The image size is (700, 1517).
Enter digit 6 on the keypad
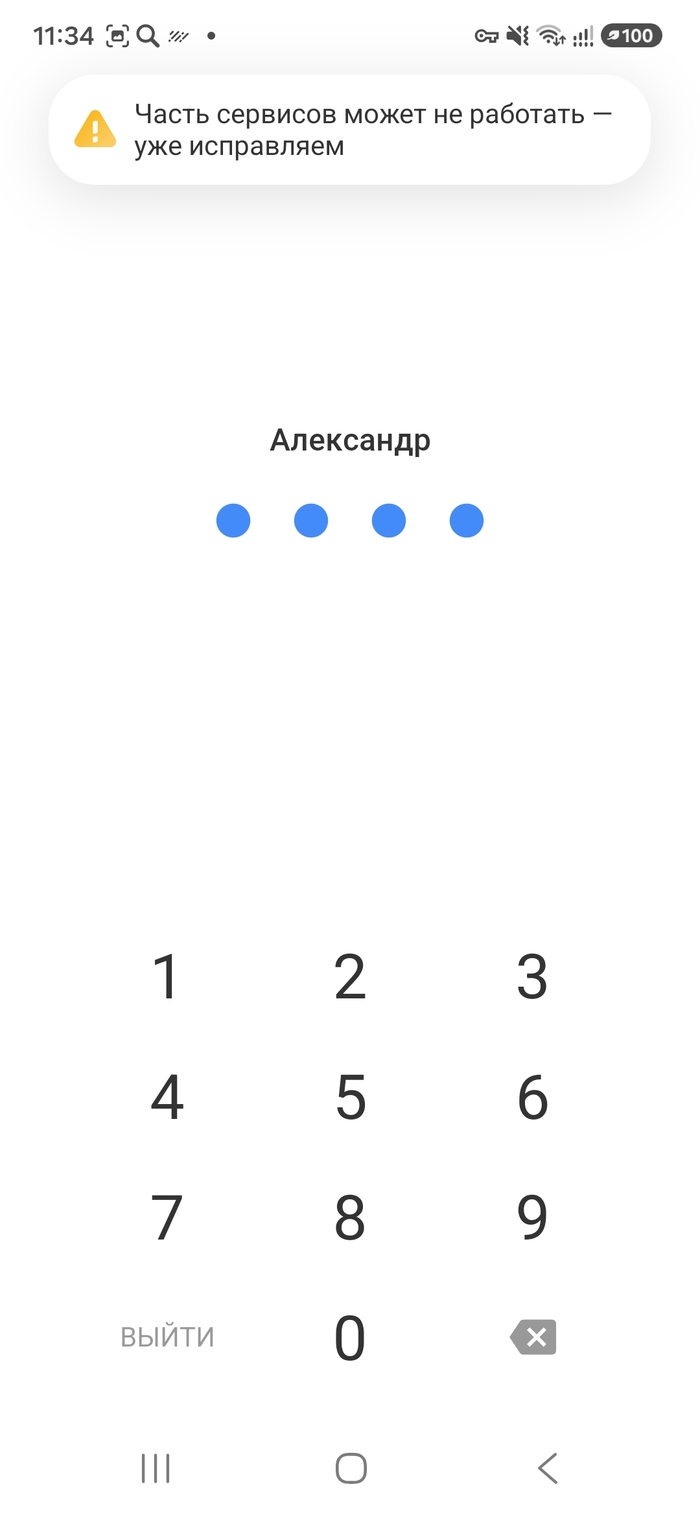[x=532, y=1097]
